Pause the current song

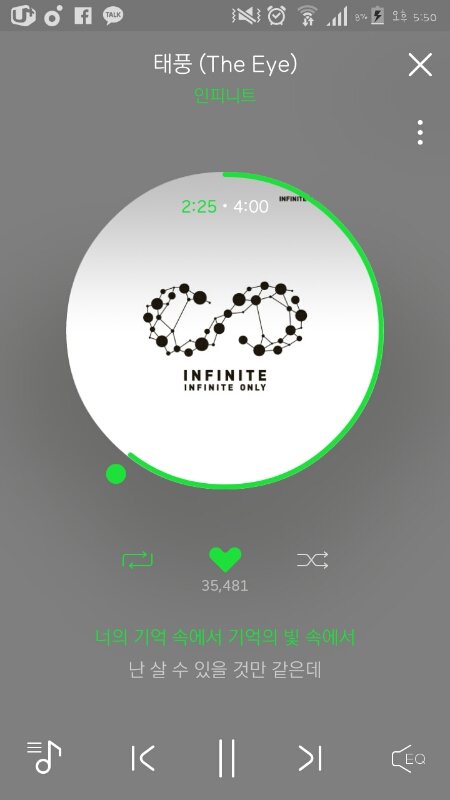tap(227, 758)
